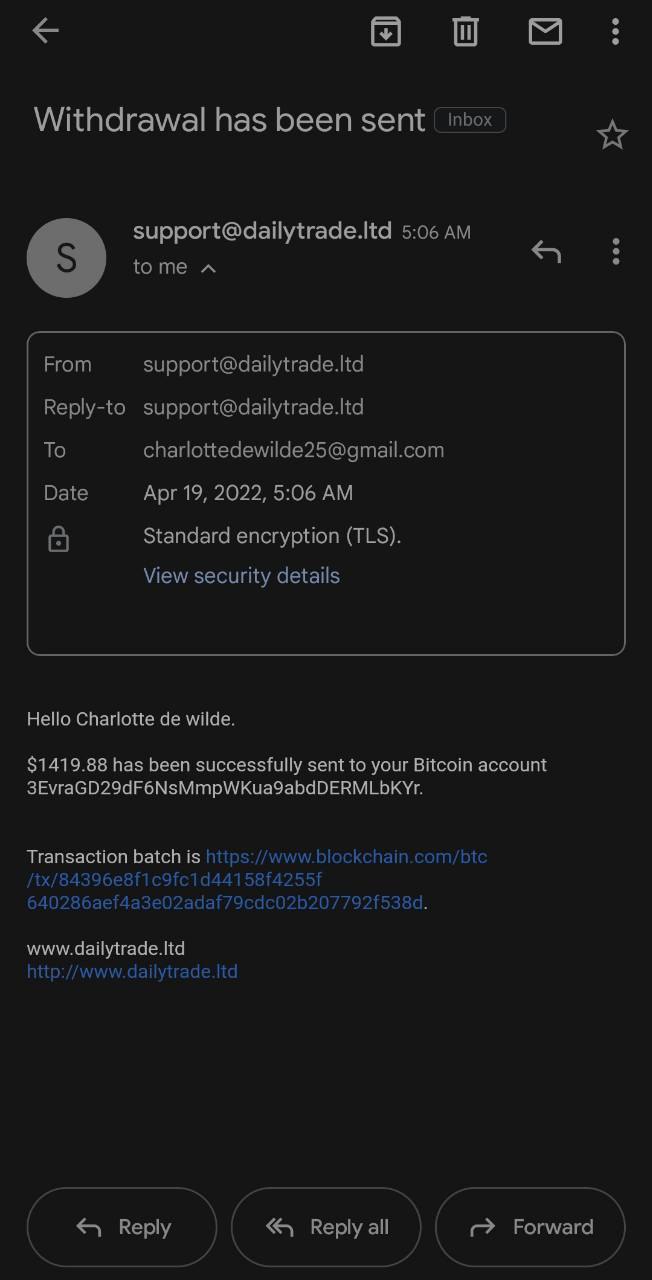Tap the Inbox label chip
This screenshot has width=652, height=1280.
(x=470, y=120)
